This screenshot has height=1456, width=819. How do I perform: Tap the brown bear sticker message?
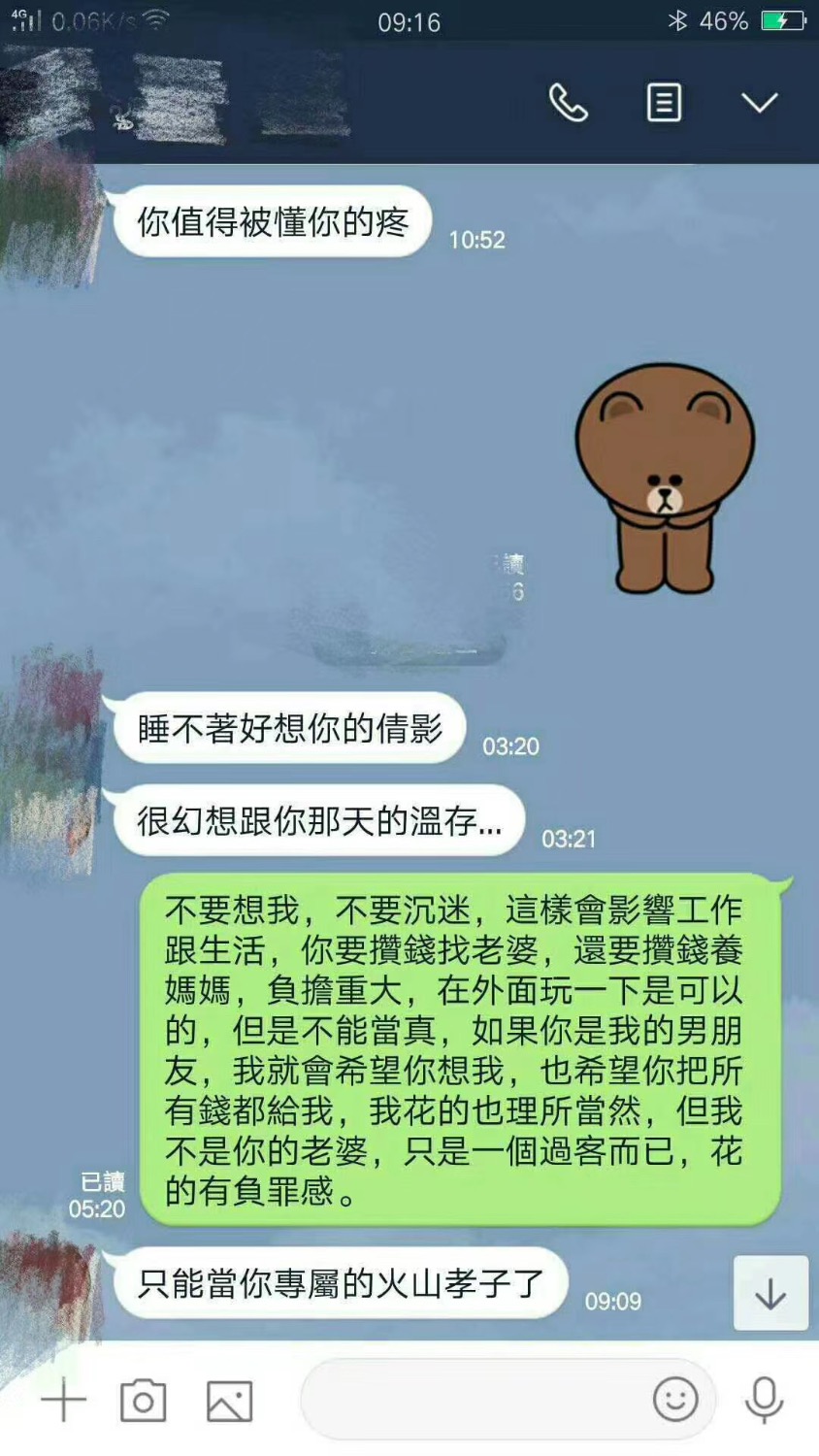coord(665,478)
